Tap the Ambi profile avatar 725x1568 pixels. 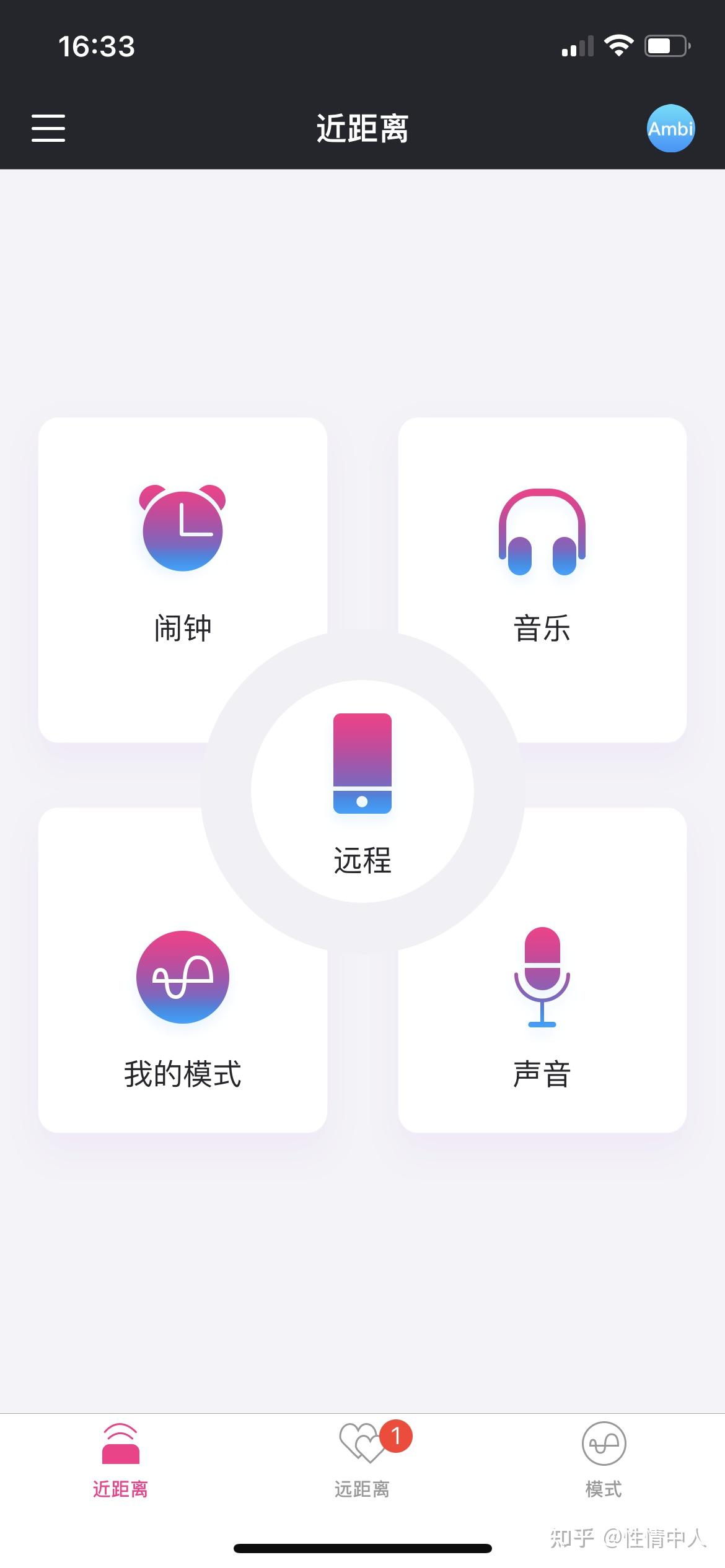pyautogui.click(x=670, y=128)
